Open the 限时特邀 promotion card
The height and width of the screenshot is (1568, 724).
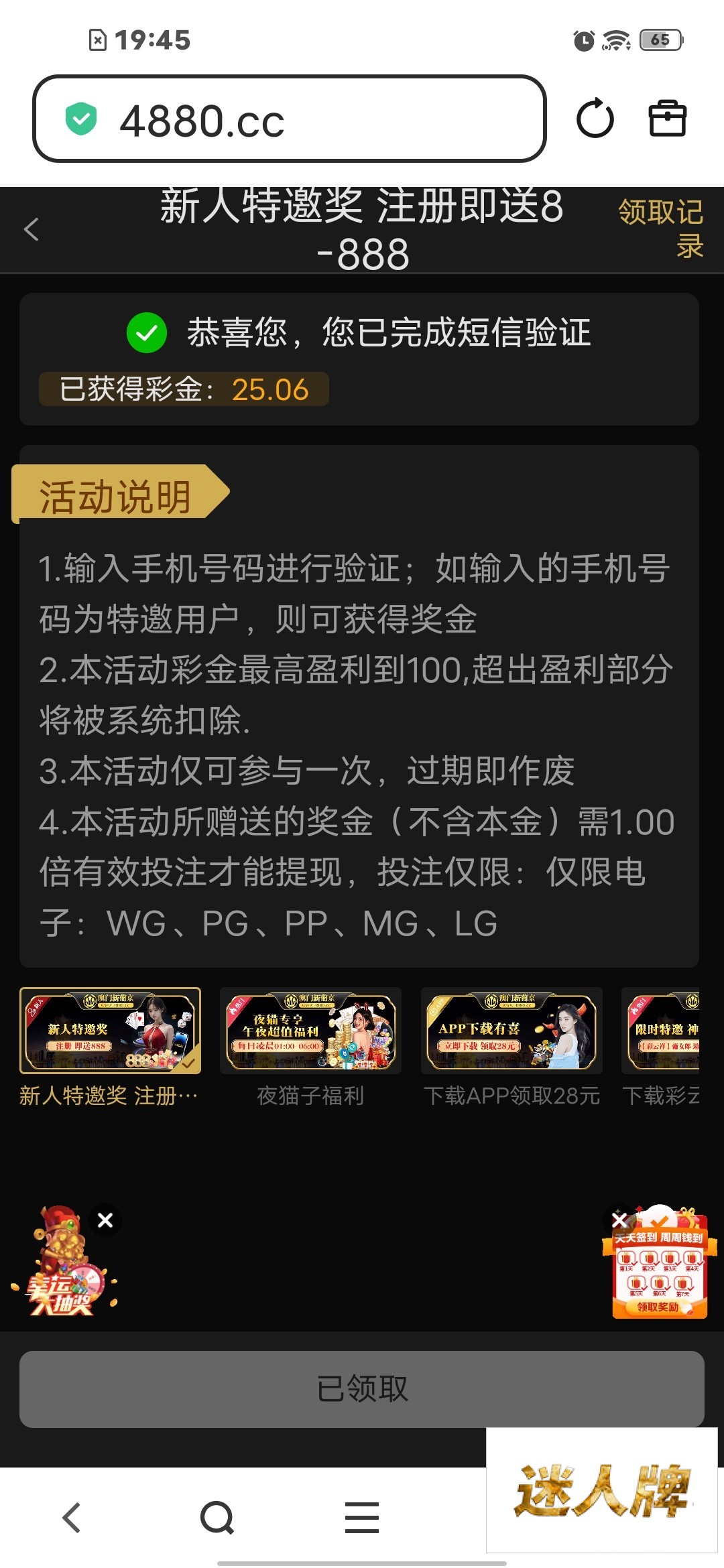tap(662, 1031)
